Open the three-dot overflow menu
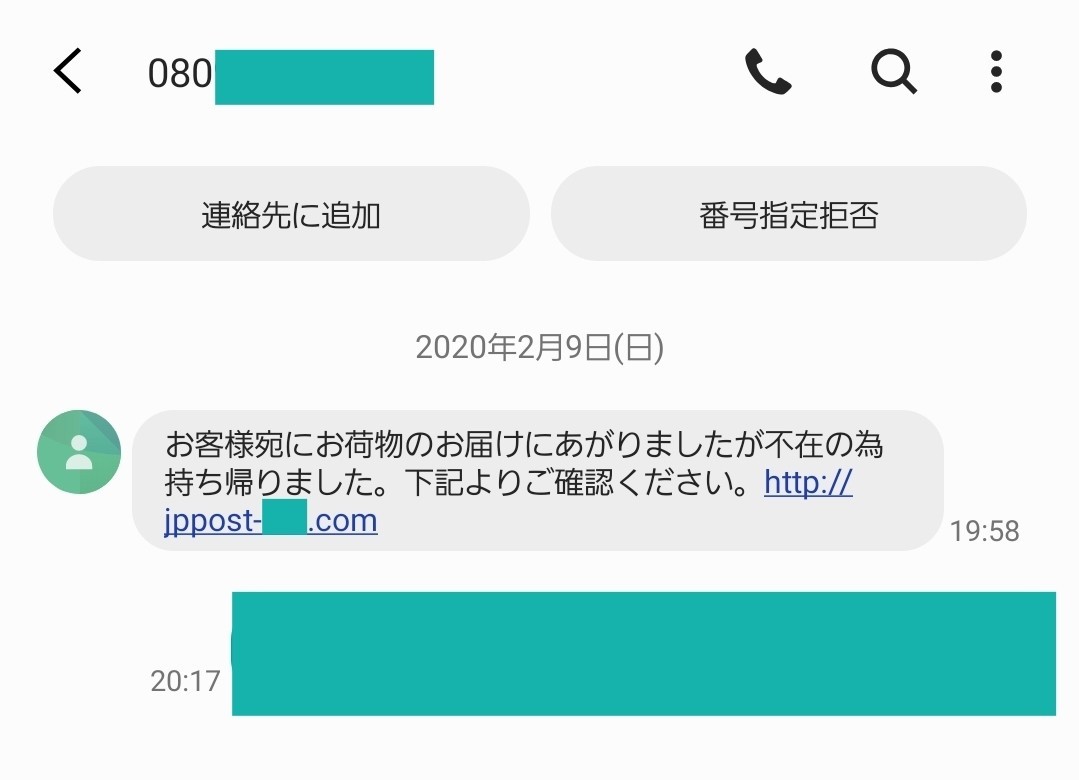 click(x=995, y=73)
